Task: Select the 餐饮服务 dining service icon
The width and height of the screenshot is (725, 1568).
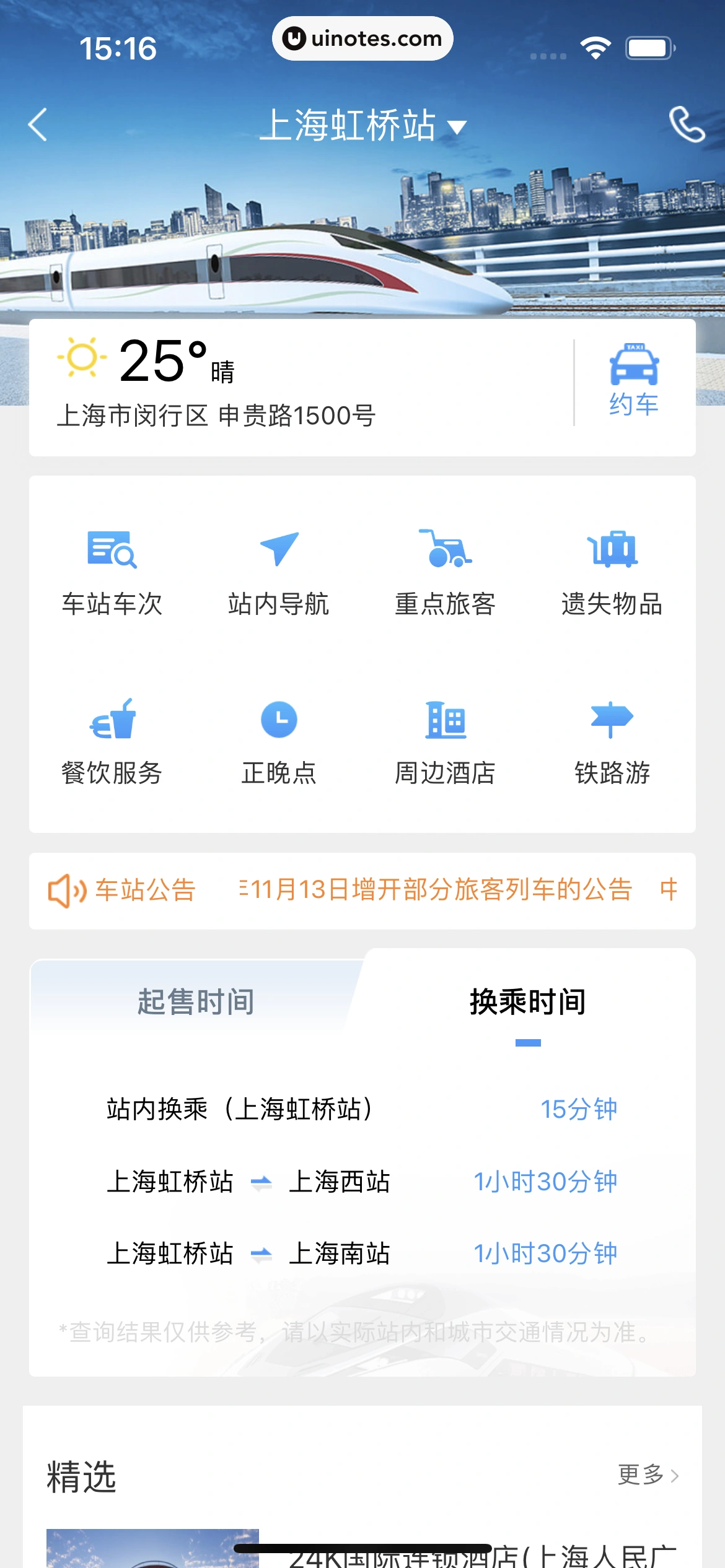Action: point(113,740)
